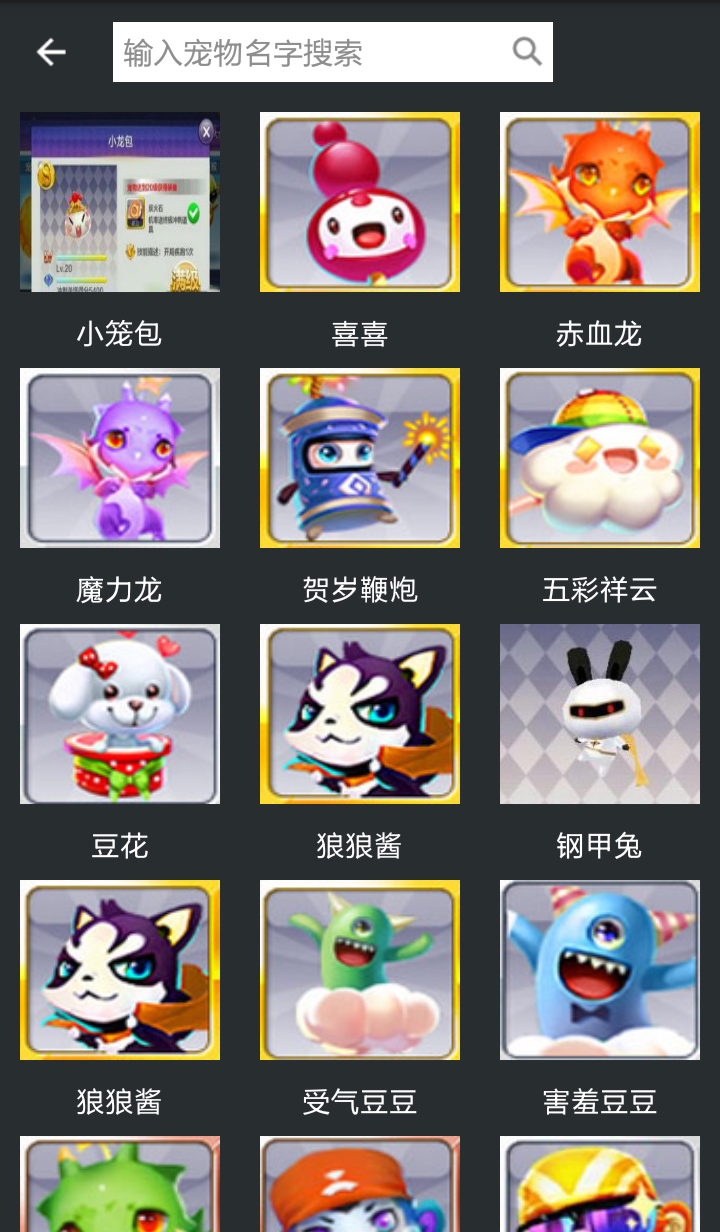
Task: Tap the magnifying glass search icon
Action: 527,50
